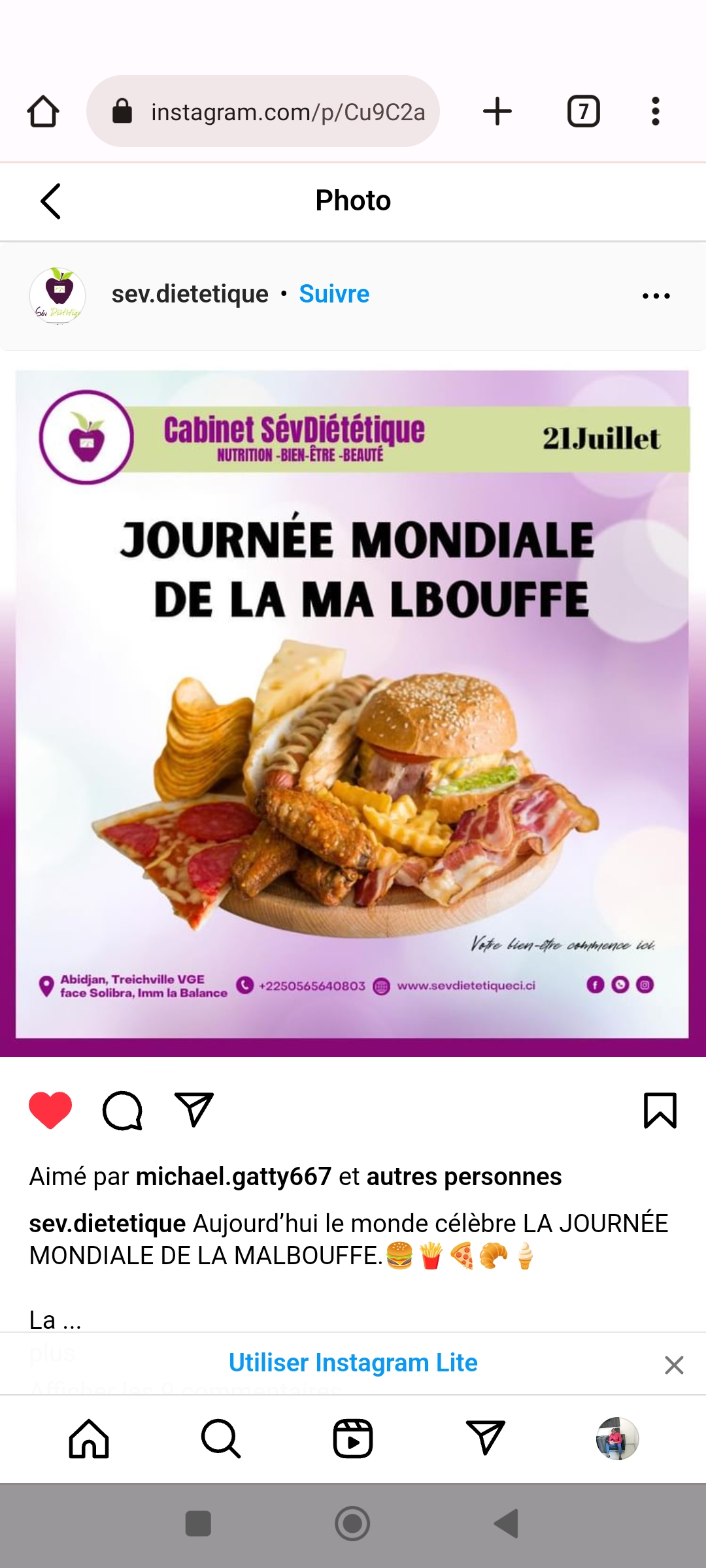706x1568 pixels.
Task: Bookmark this post
Action: pos(660,1110)
